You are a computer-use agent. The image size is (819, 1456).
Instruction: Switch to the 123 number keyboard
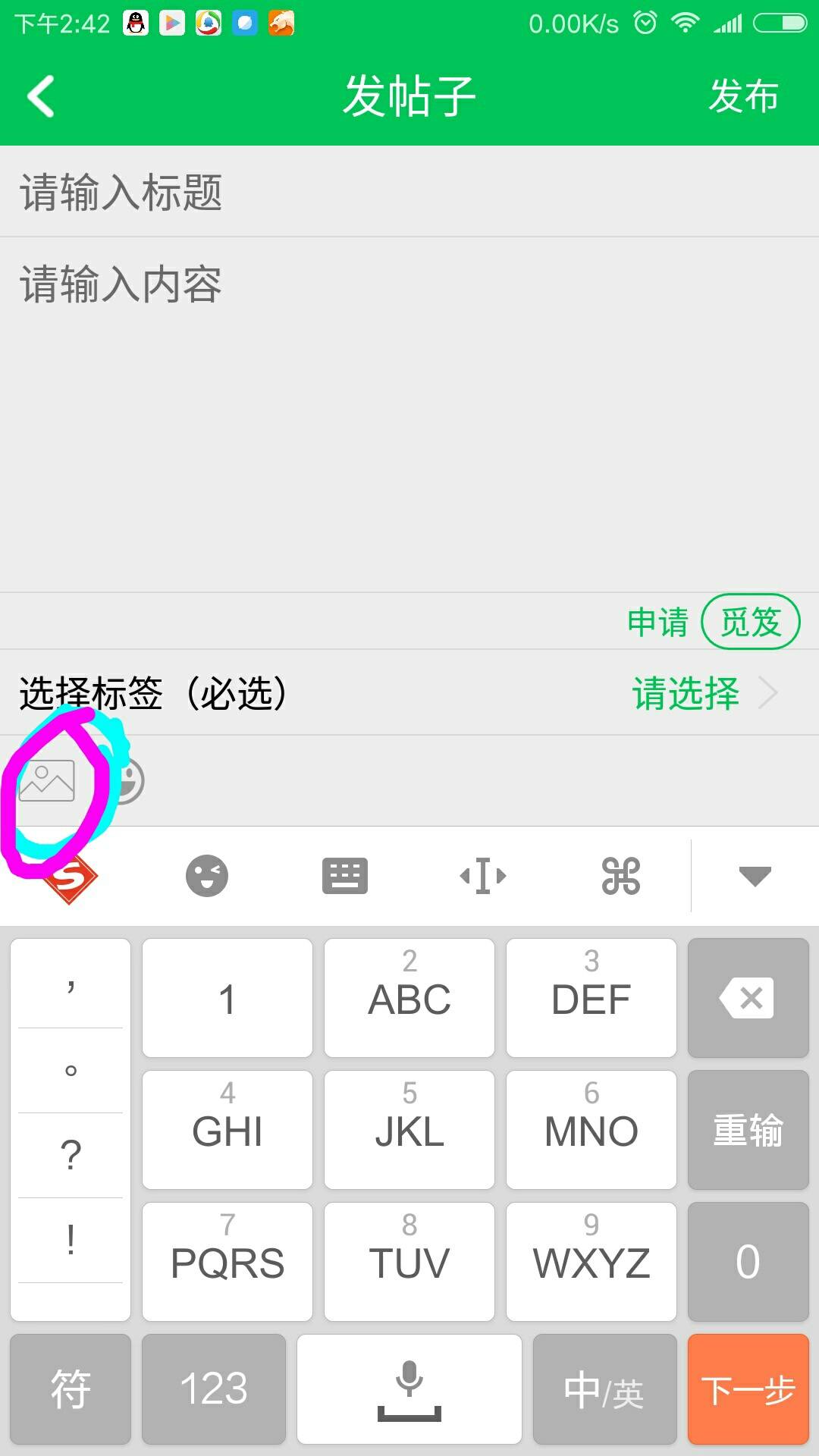[214, 1389]
